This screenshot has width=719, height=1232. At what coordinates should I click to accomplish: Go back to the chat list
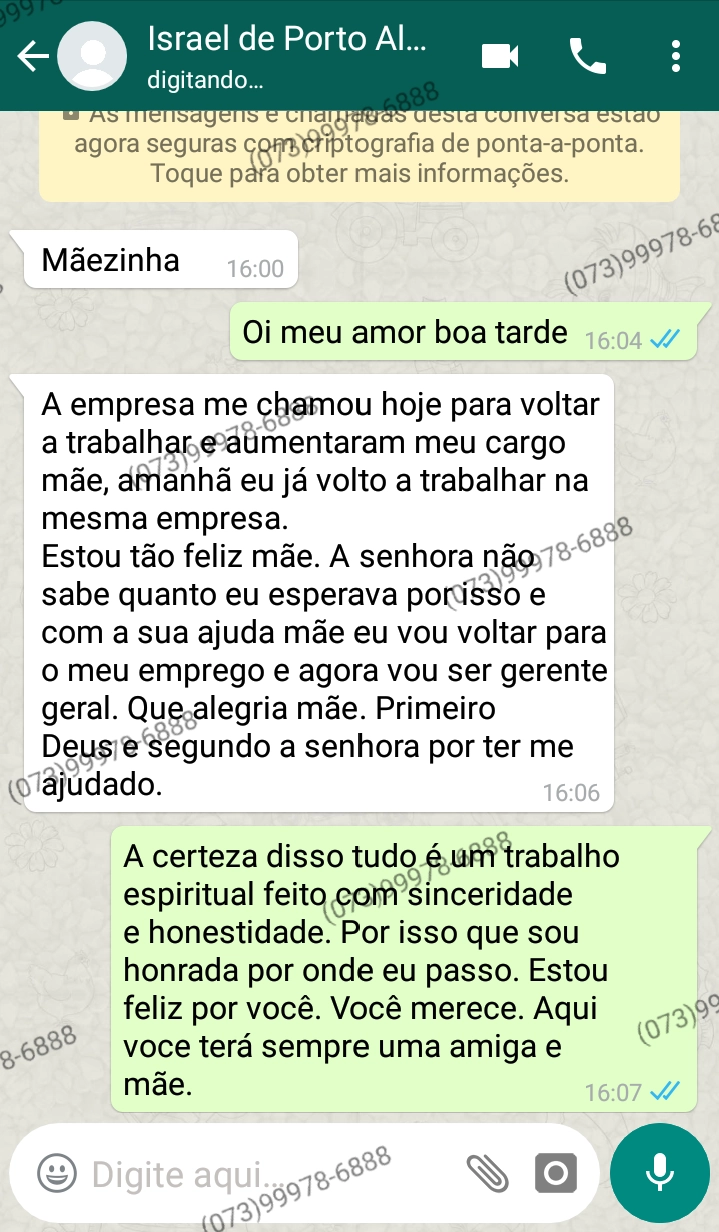click(x=33, y=57)
